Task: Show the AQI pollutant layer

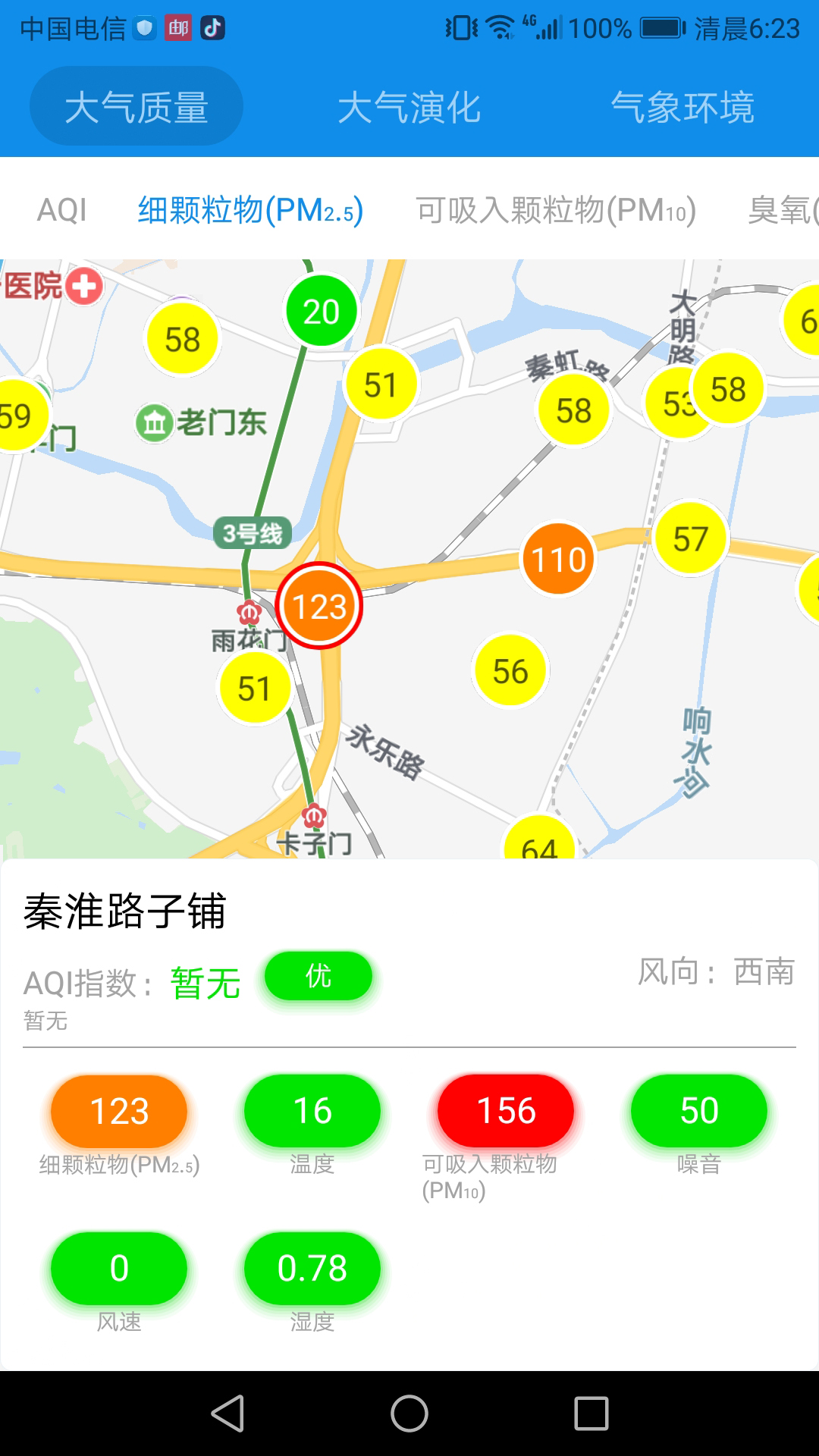Action: (62, 210)
